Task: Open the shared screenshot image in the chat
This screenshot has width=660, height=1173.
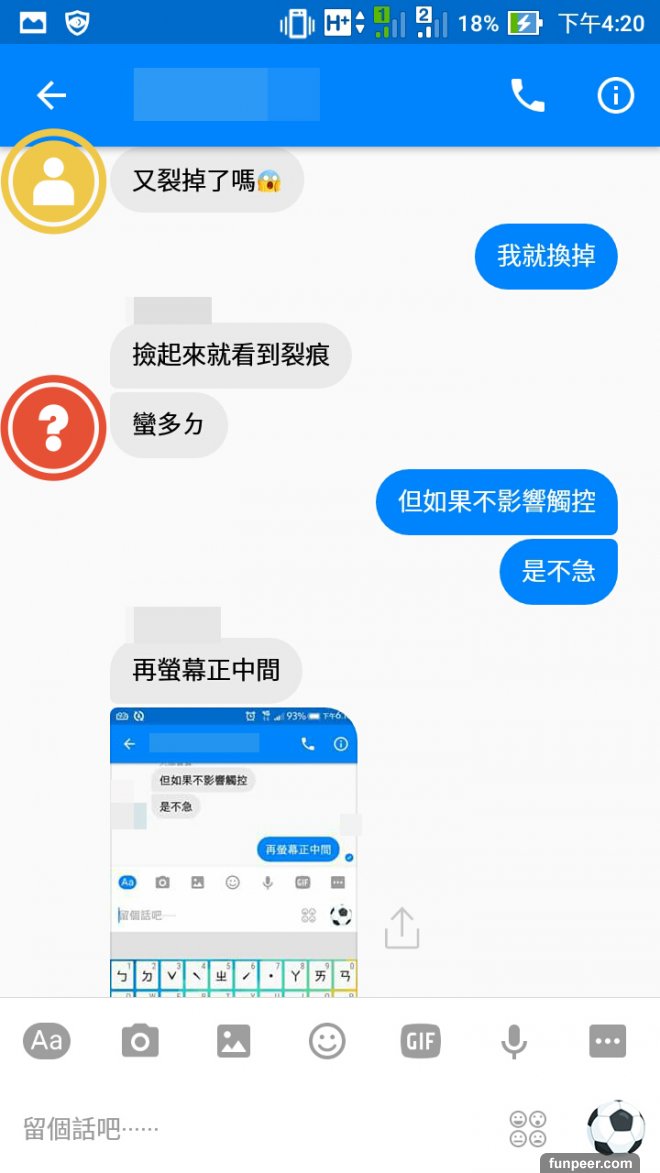Action: click(x=233, y=850)
